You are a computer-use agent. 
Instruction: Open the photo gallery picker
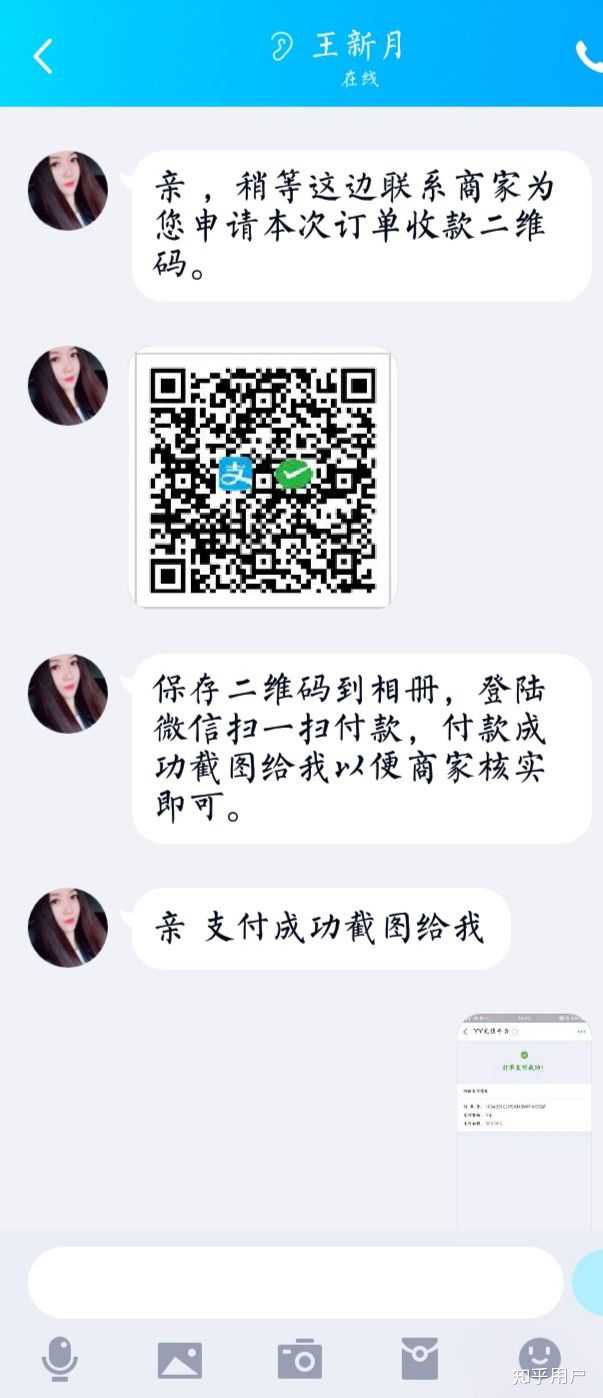pos(180,1360)
